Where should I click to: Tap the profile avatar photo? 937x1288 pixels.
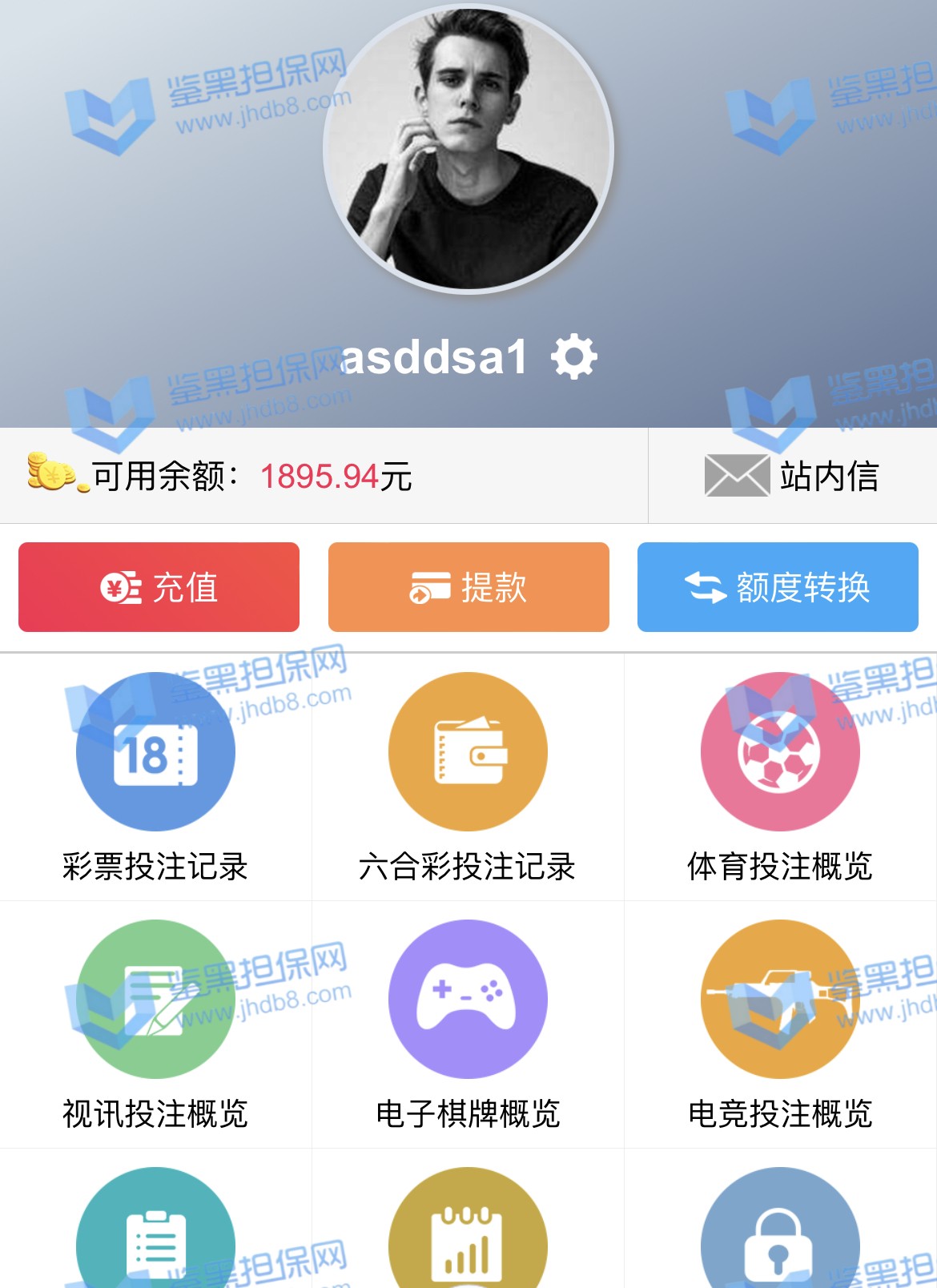tap(468, 149)
